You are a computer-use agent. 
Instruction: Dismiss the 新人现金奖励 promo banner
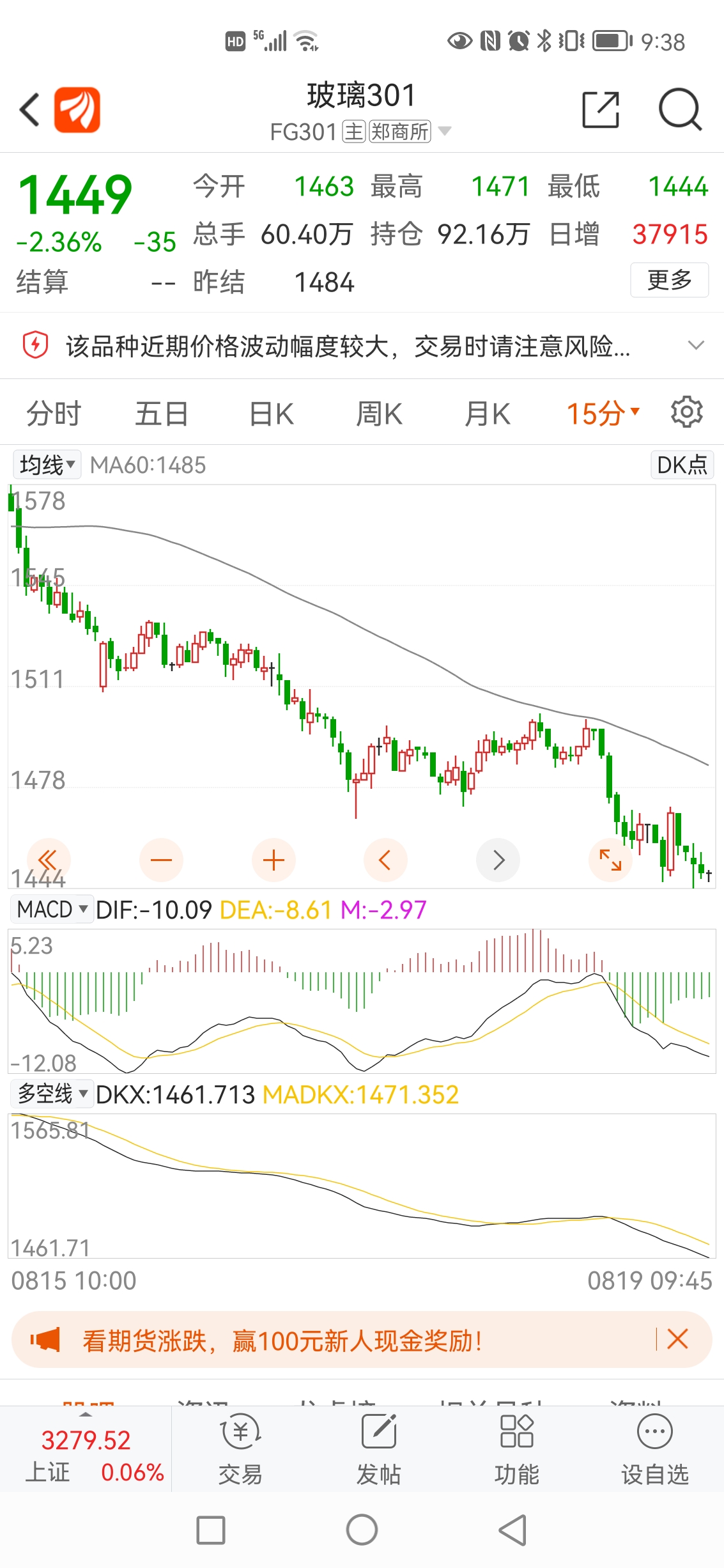(677, 1339)
